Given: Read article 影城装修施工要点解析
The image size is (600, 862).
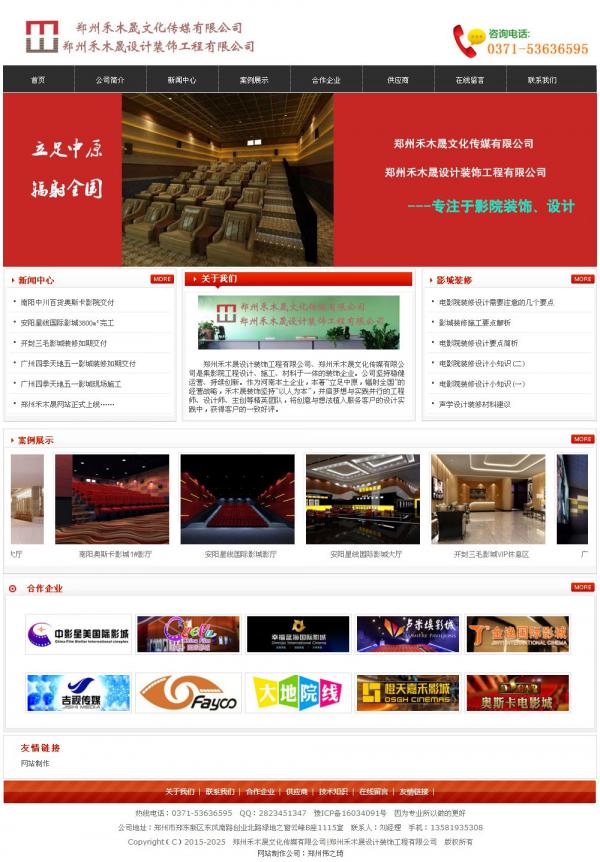Looking at the screenshot, I should tap(475, 323).
